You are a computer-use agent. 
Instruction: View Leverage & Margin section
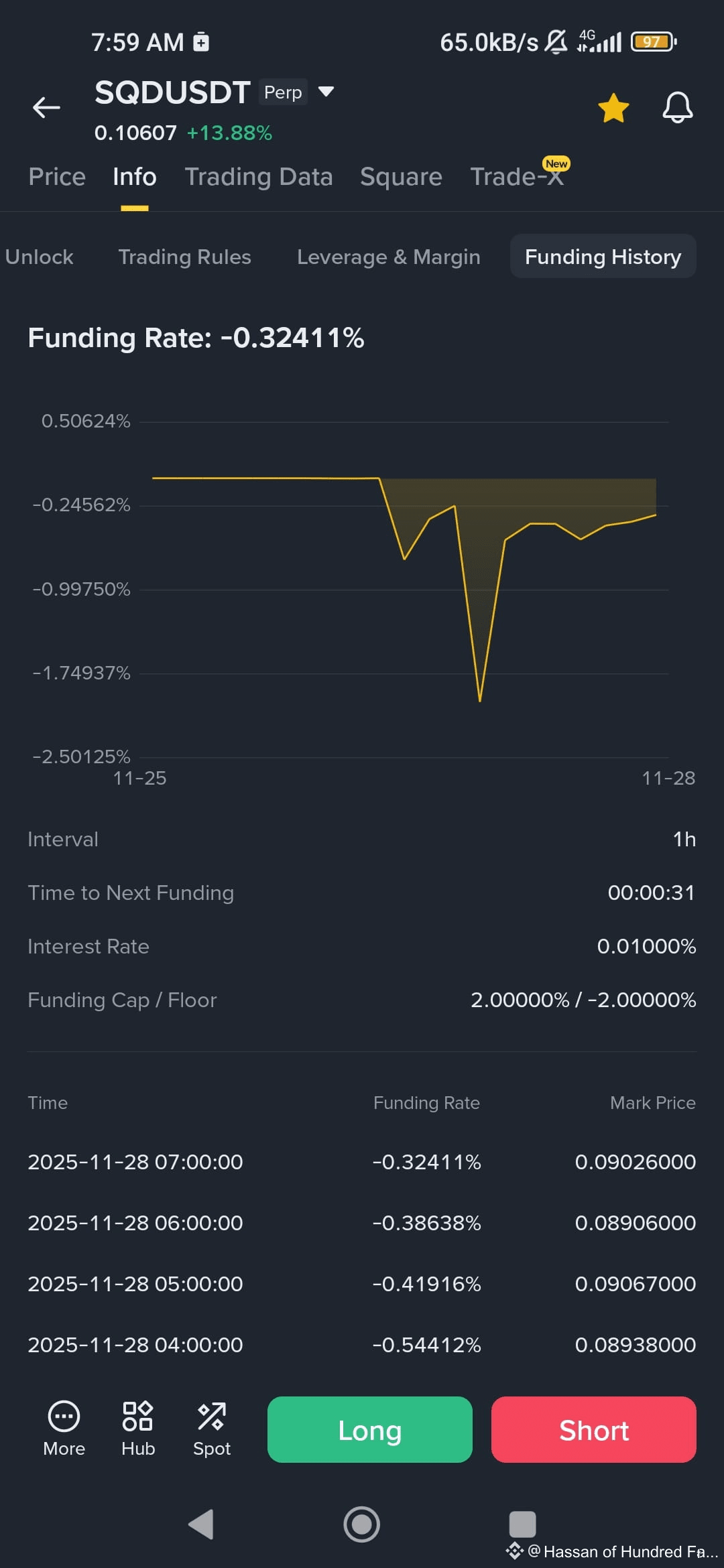click(x=389, y=257)
